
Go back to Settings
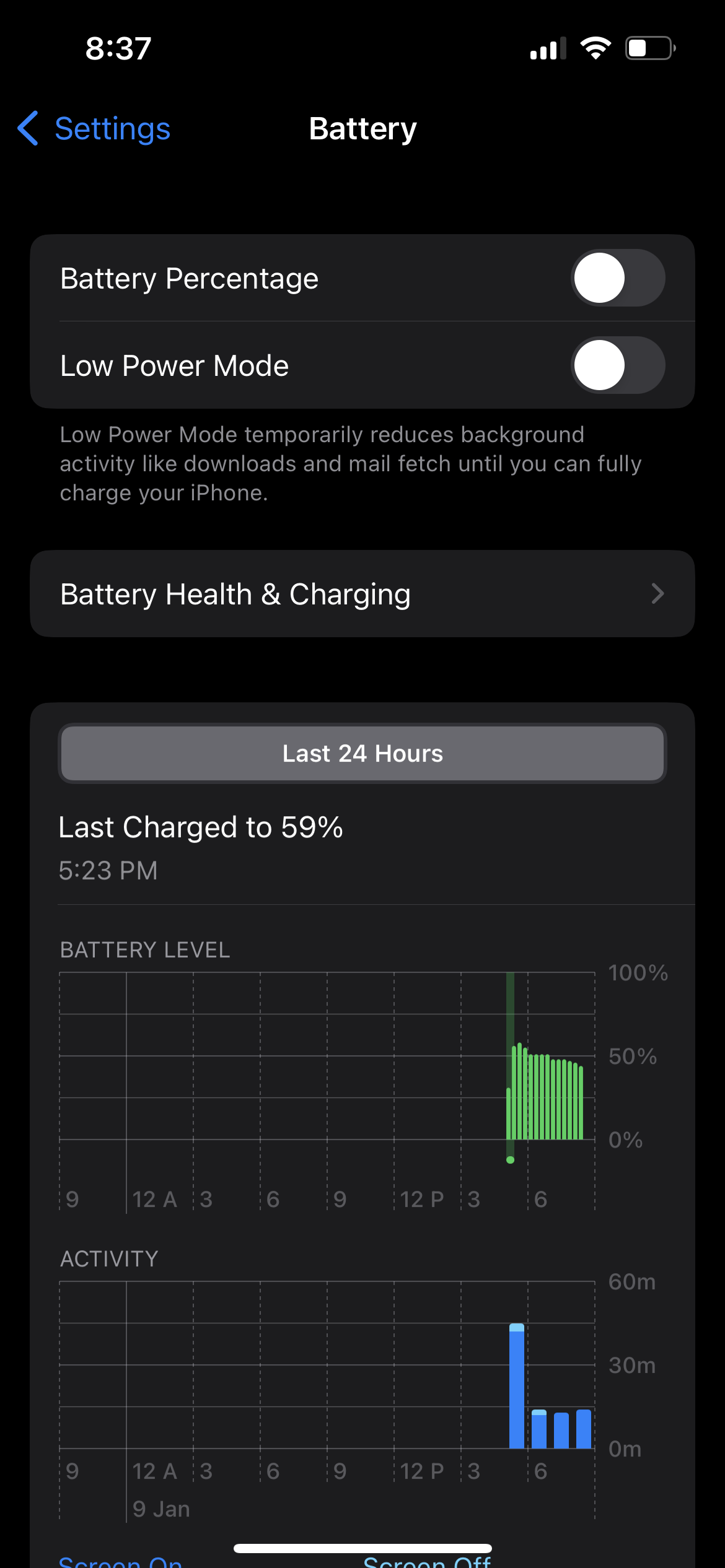(x=94, y=129)
